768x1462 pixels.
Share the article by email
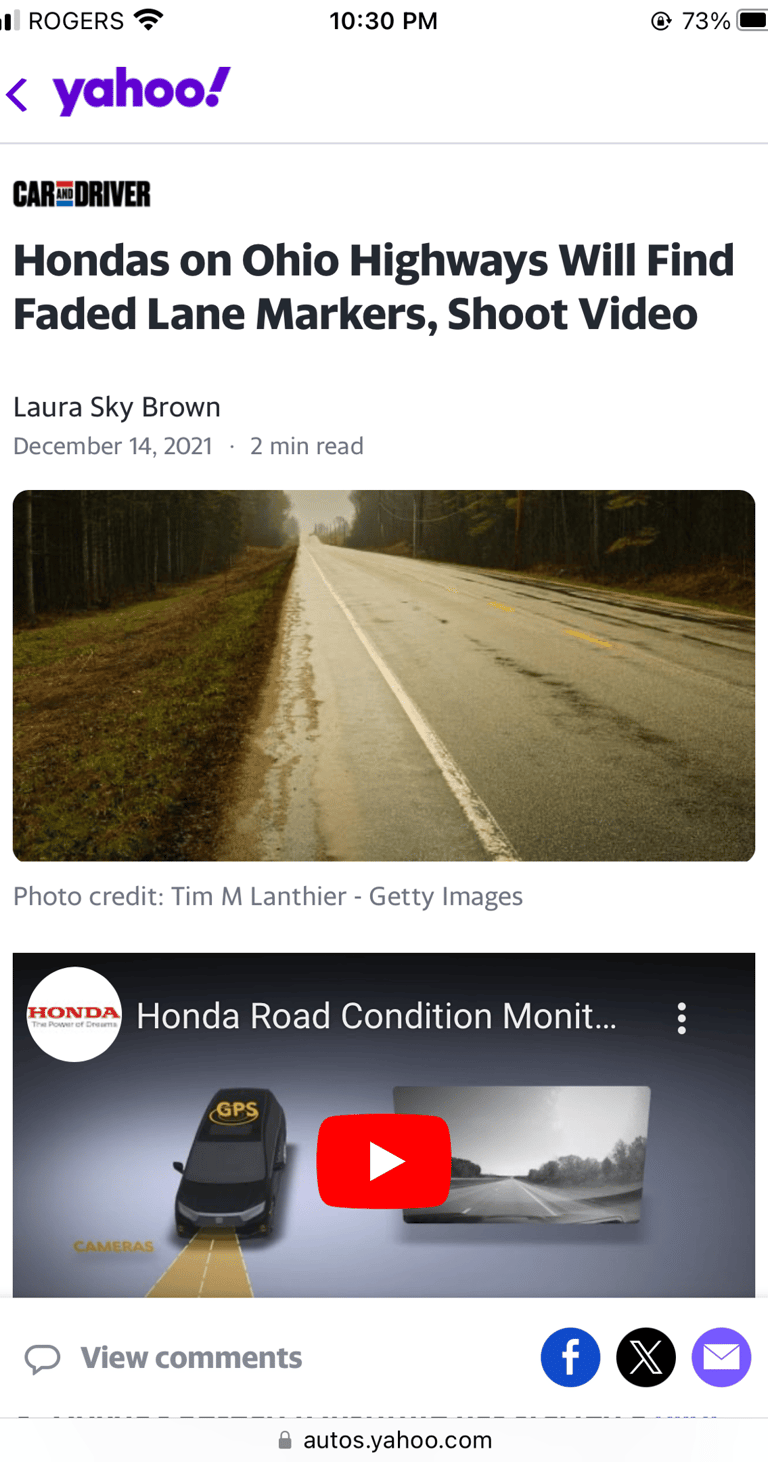(x=721, y=1357)
